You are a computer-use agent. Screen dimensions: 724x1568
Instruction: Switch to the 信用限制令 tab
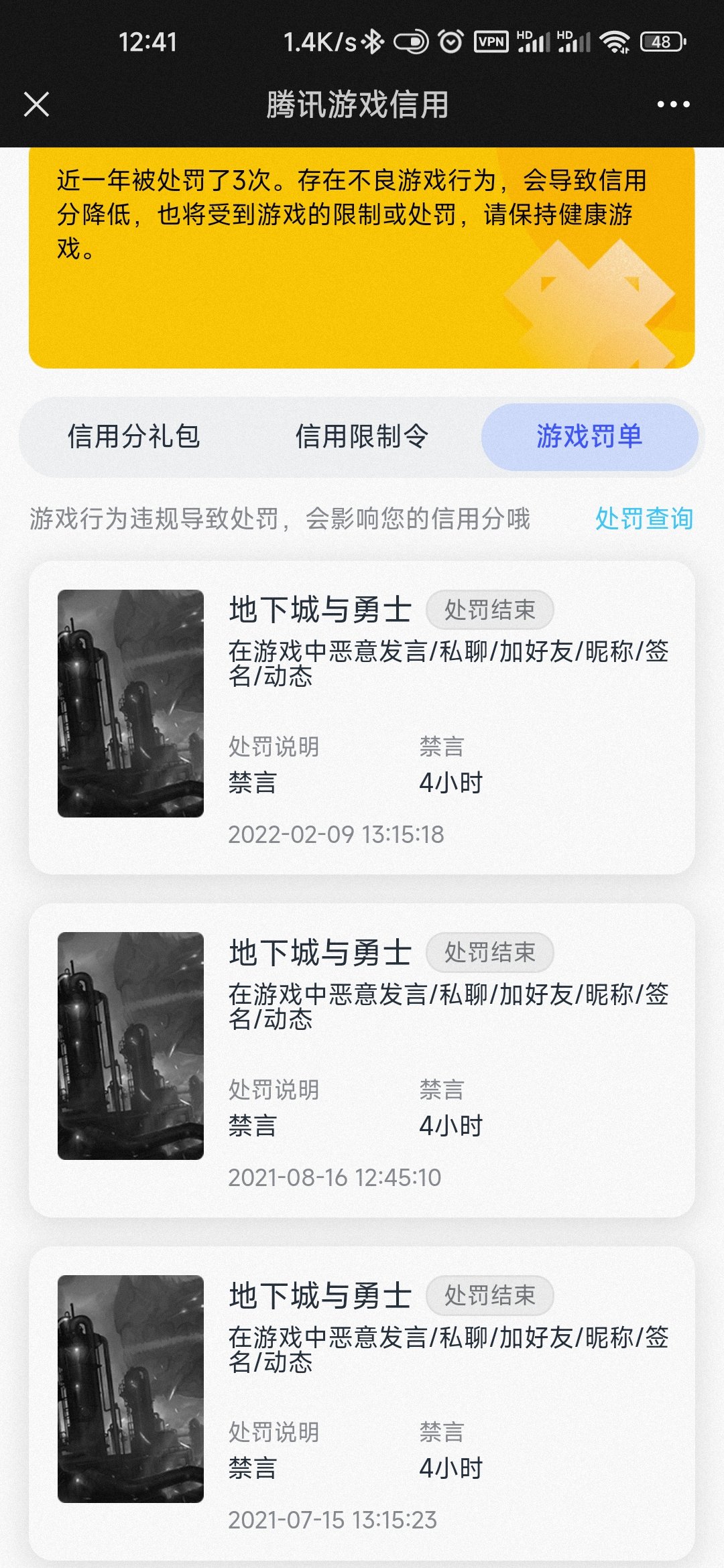(x=362, y=437)
